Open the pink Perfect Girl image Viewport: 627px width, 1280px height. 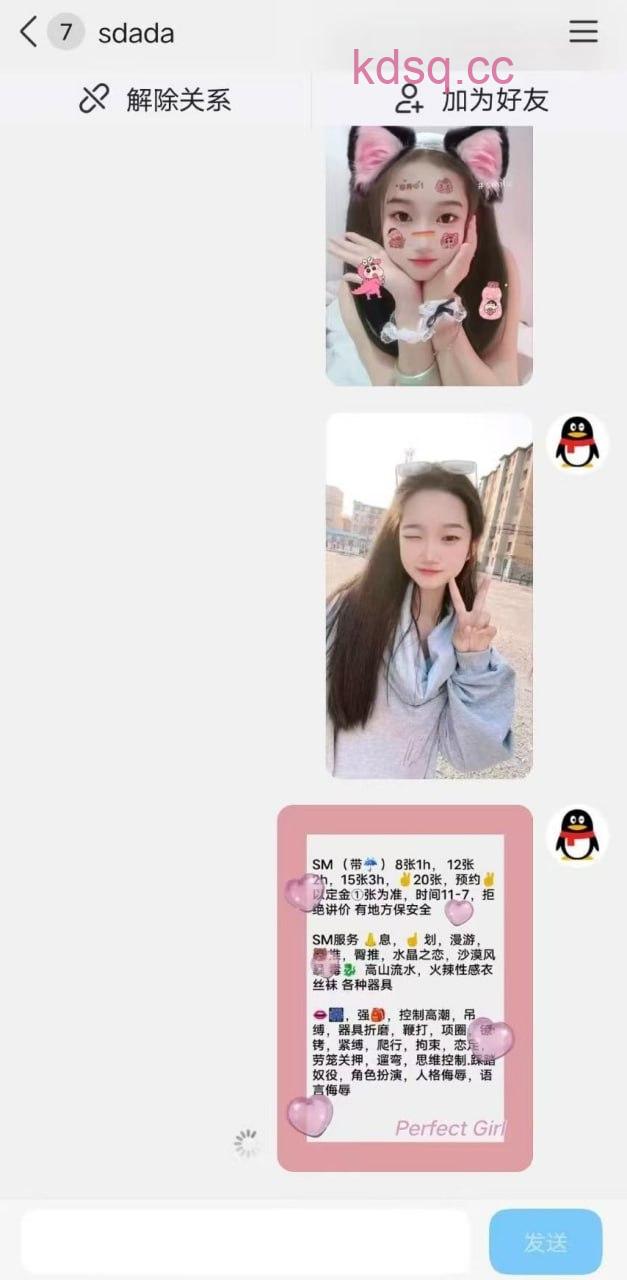pyautogui.click(x=405, y=987)
